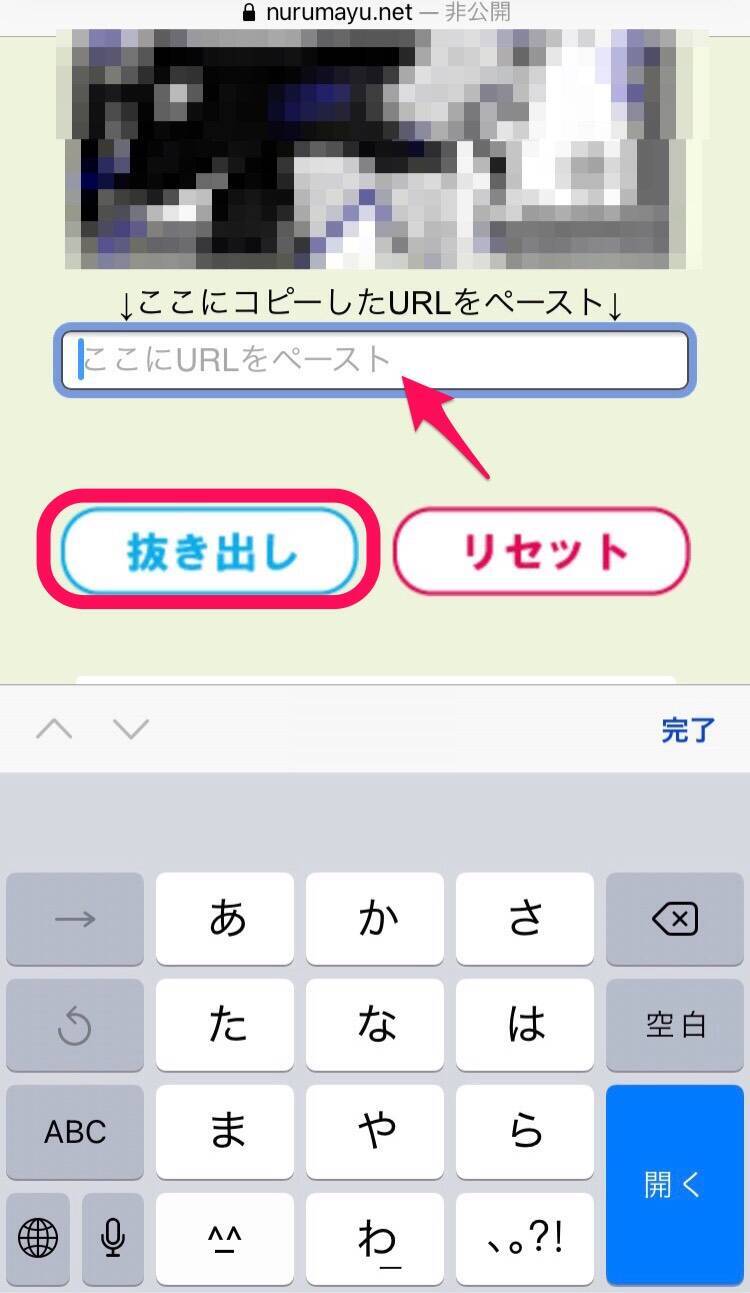This screenshot has height=1293, width=750.
Task: Tap 完了 to dismiss the keyboard
Action: (x=687, y=729)
